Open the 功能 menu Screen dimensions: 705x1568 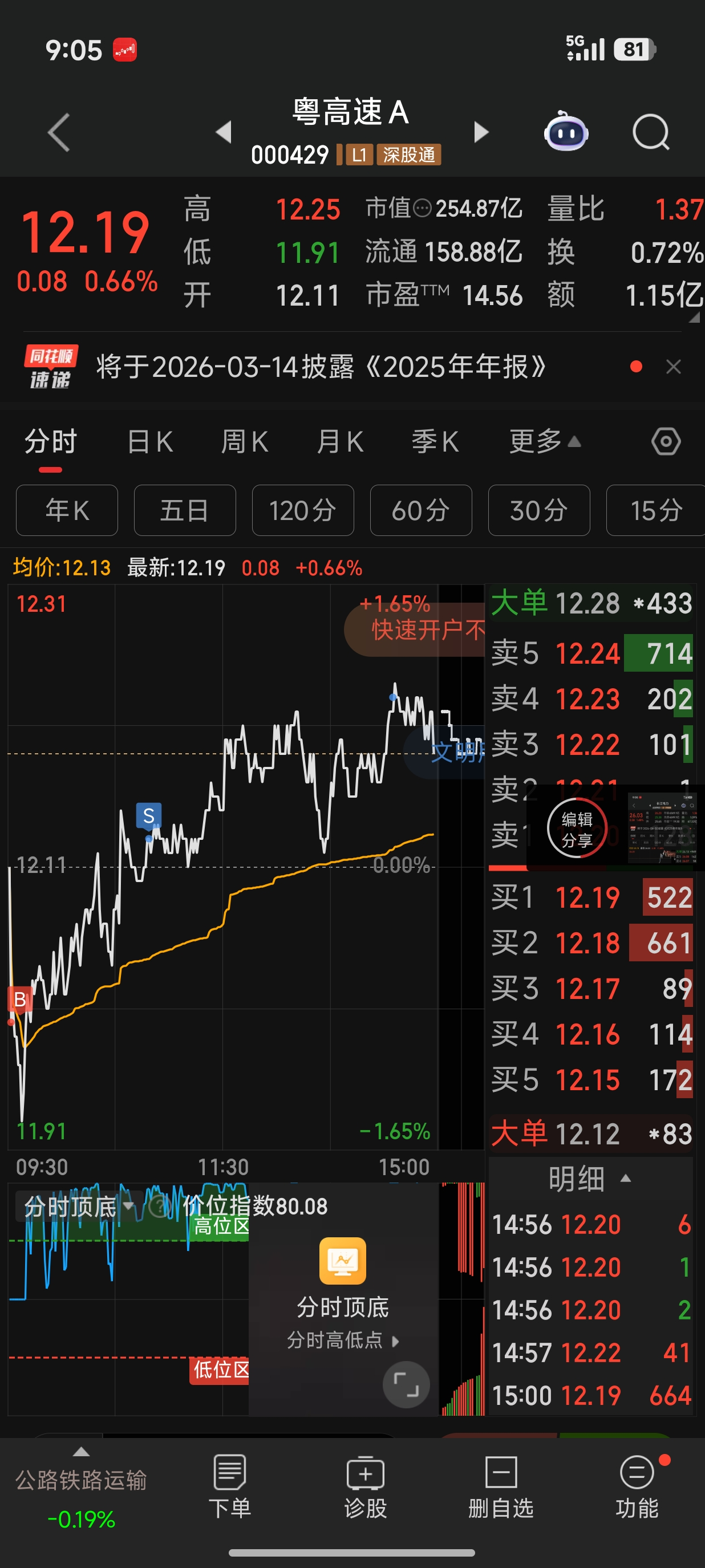click(637, 1486)
